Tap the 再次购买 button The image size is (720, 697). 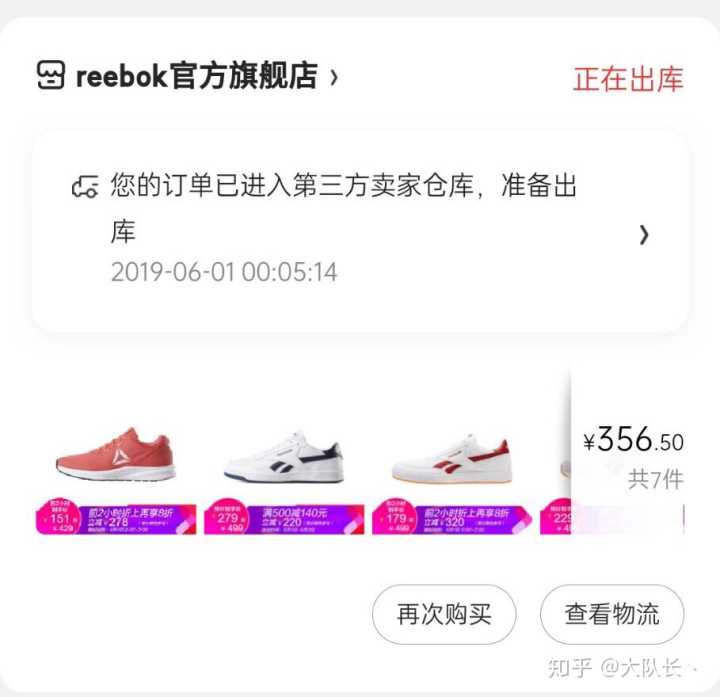(444, 614)
